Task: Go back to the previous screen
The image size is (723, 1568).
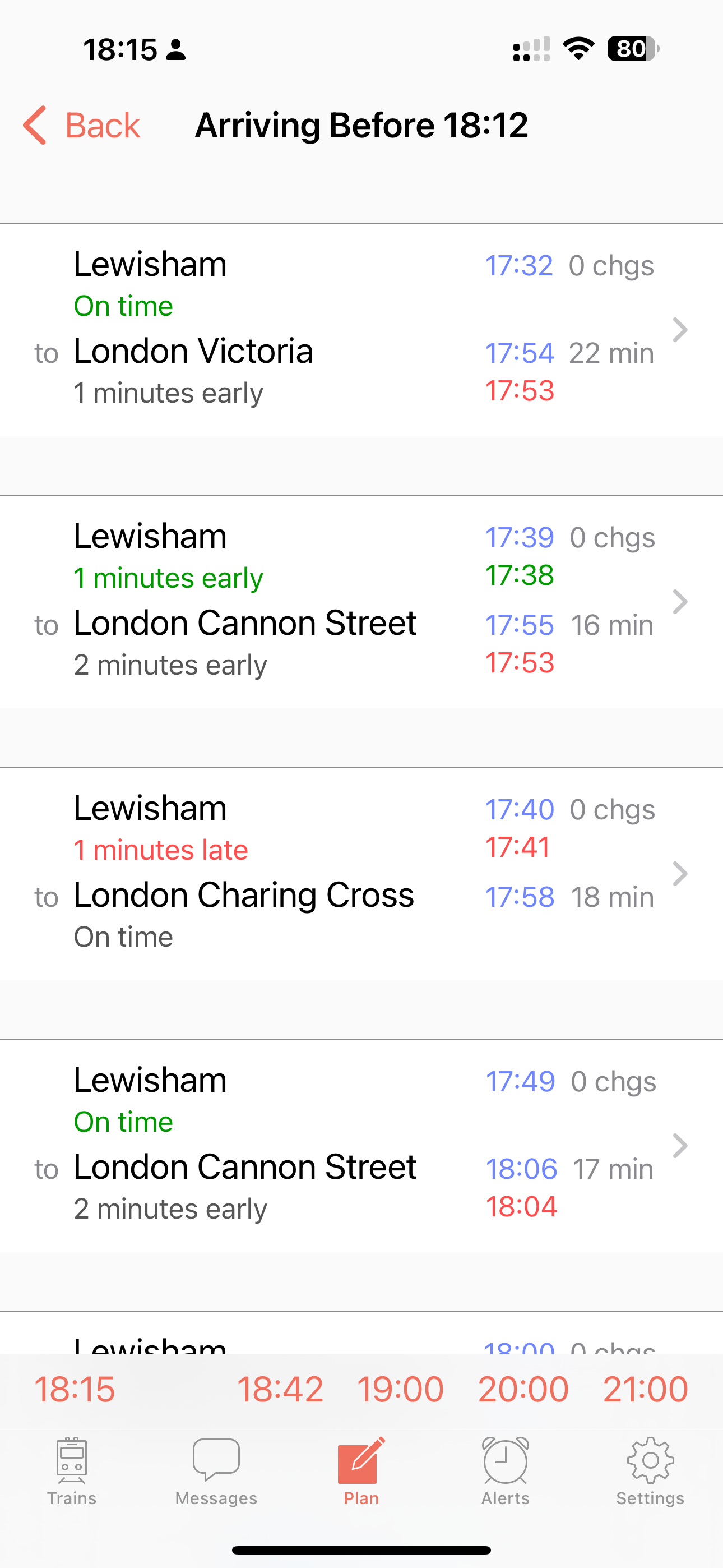Action: tap(82, 126)
